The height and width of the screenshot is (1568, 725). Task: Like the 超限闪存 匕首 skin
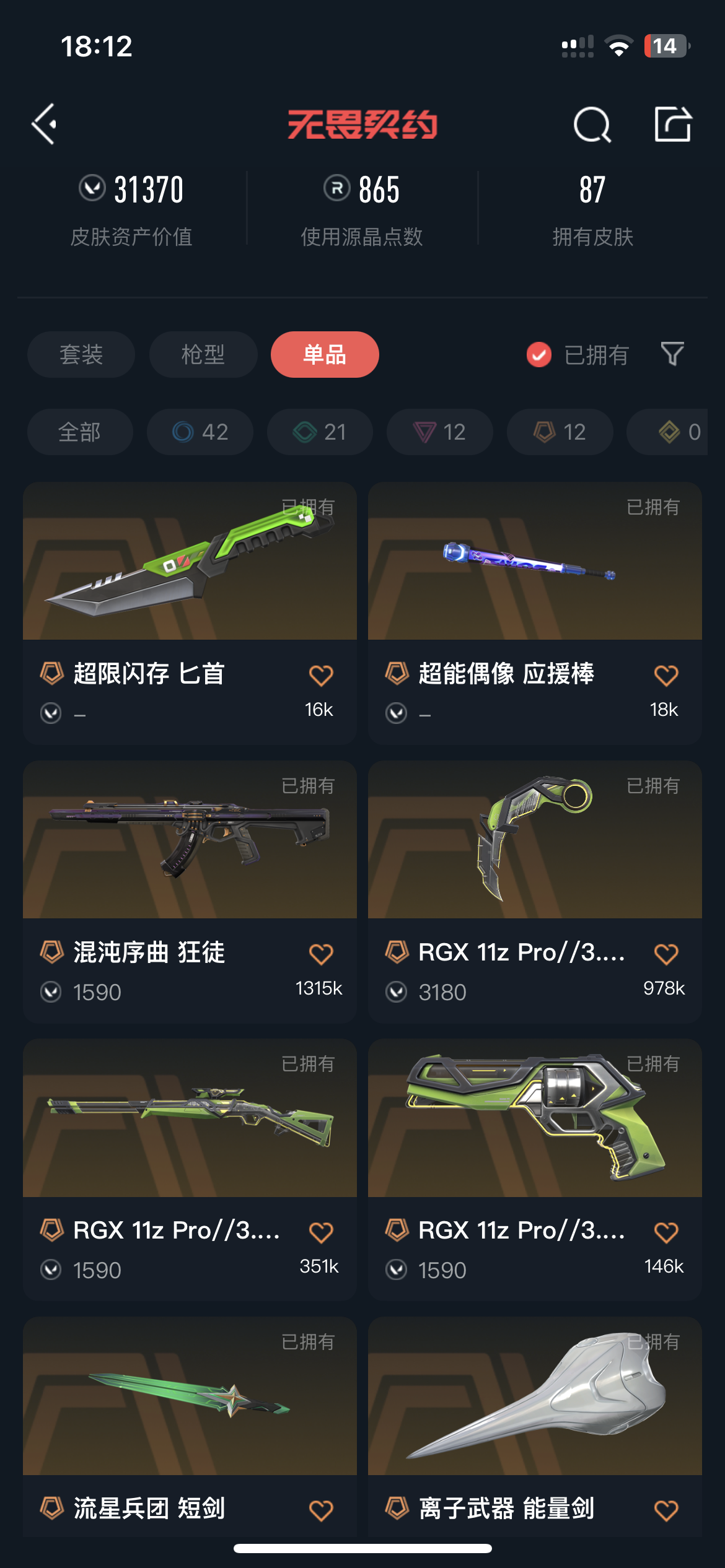tap(321, 675)
